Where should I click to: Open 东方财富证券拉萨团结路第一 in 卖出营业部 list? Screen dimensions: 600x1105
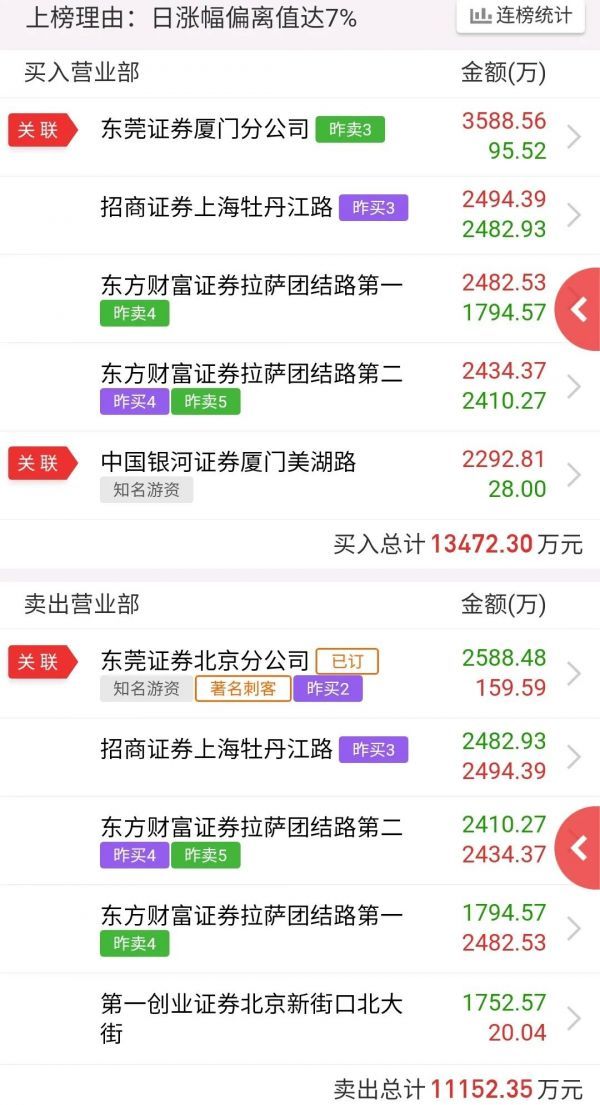click(x=300, y=929)
